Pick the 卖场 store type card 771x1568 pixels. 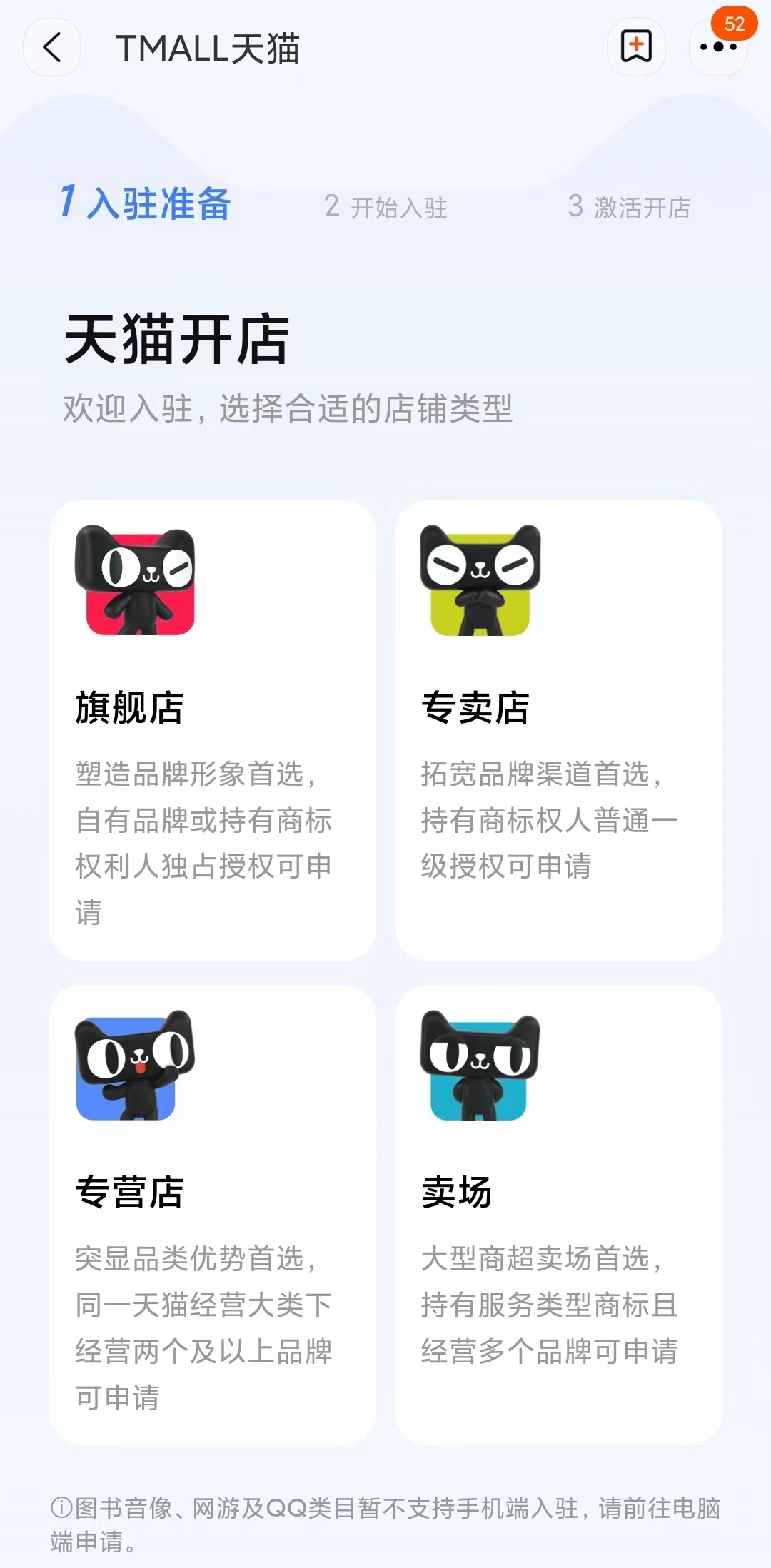coord(558,1214)
